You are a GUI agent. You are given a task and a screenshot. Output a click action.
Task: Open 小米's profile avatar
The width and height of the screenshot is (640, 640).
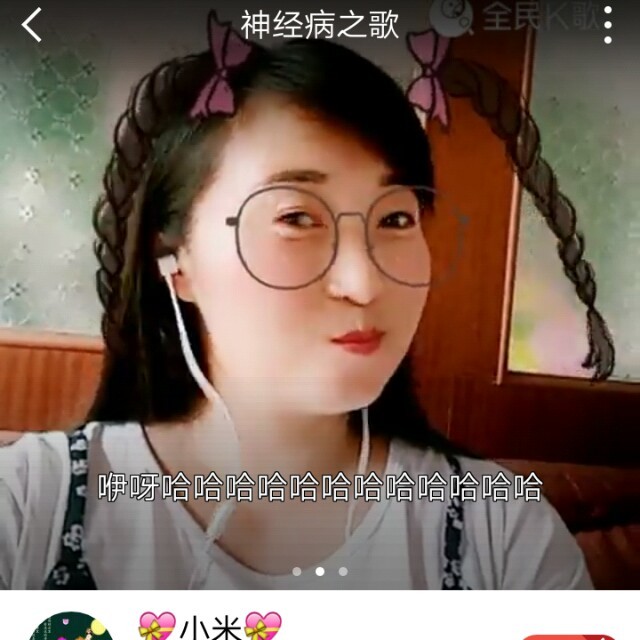pos(68,626)
